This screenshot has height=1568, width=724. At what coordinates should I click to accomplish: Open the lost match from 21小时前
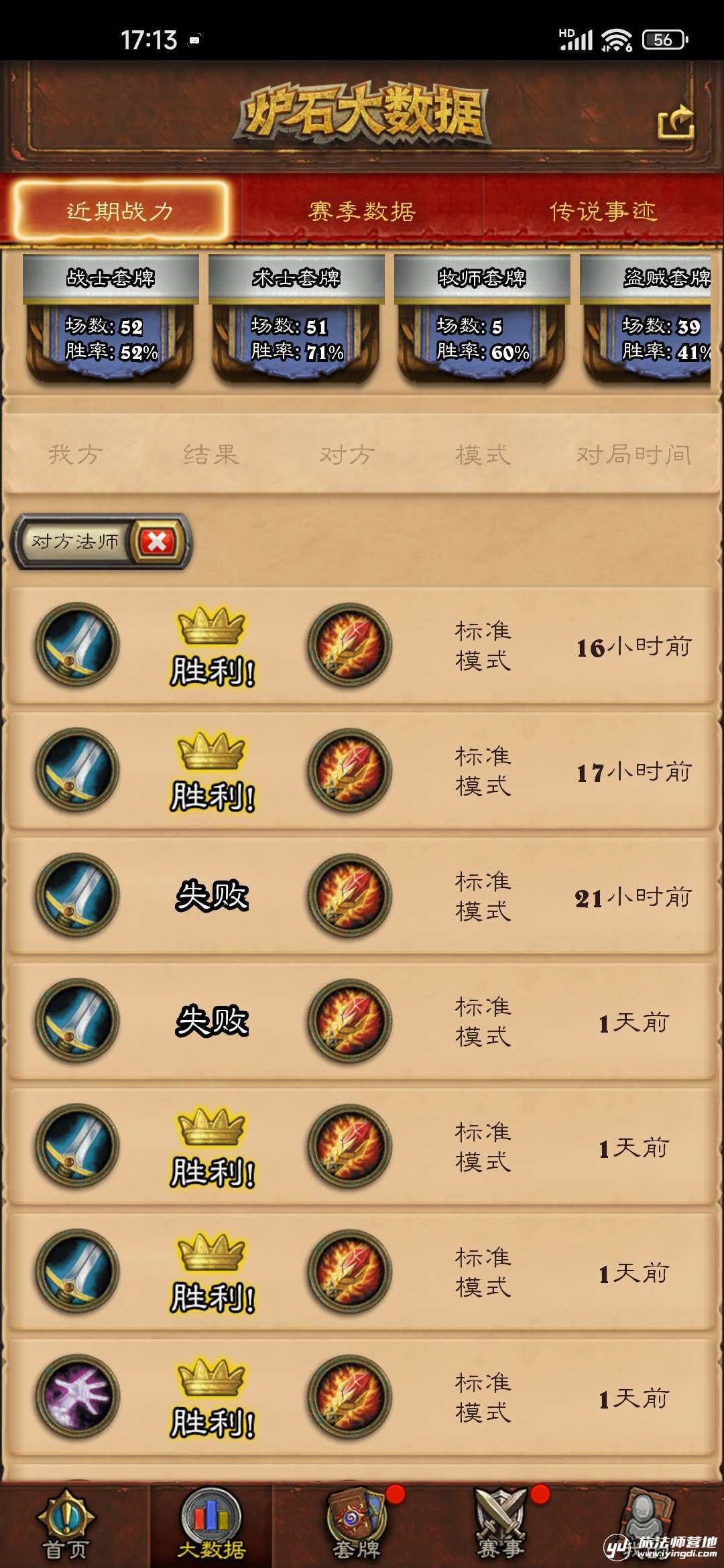coord(362,896)
